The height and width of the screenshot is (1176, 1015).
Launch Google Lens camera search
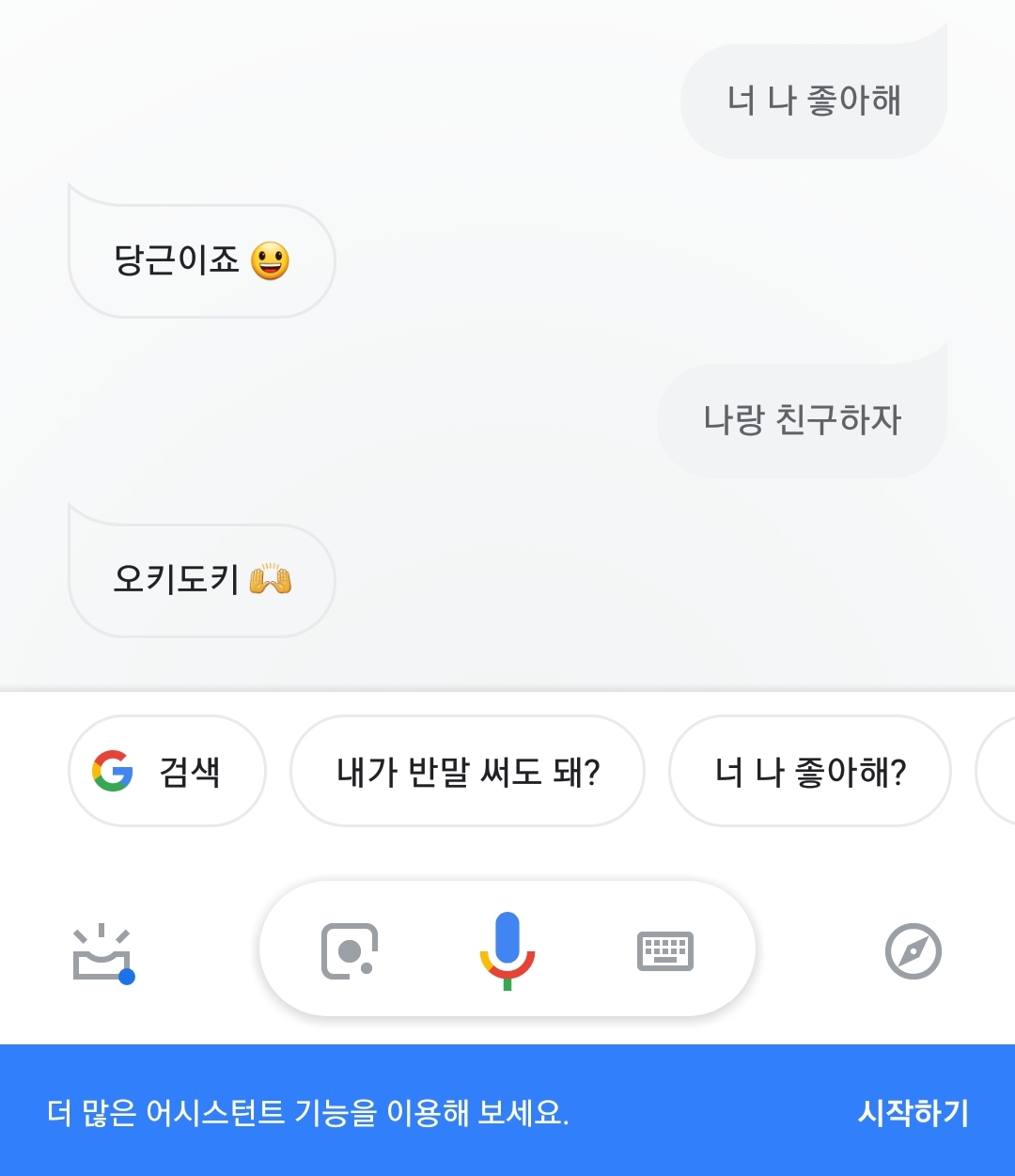[350, 951]
